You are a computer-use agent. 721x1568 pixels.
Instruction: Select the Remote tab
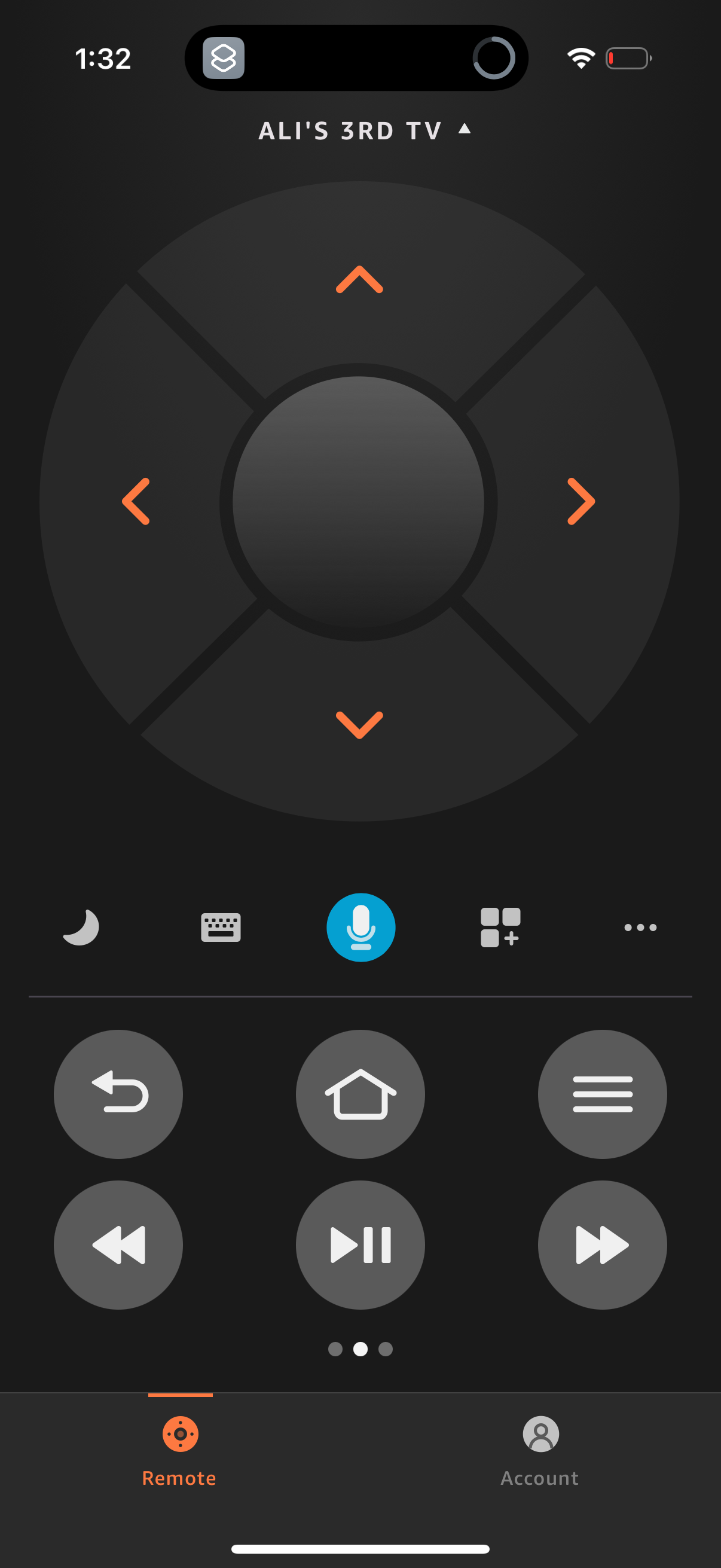tap(179, 1455)
